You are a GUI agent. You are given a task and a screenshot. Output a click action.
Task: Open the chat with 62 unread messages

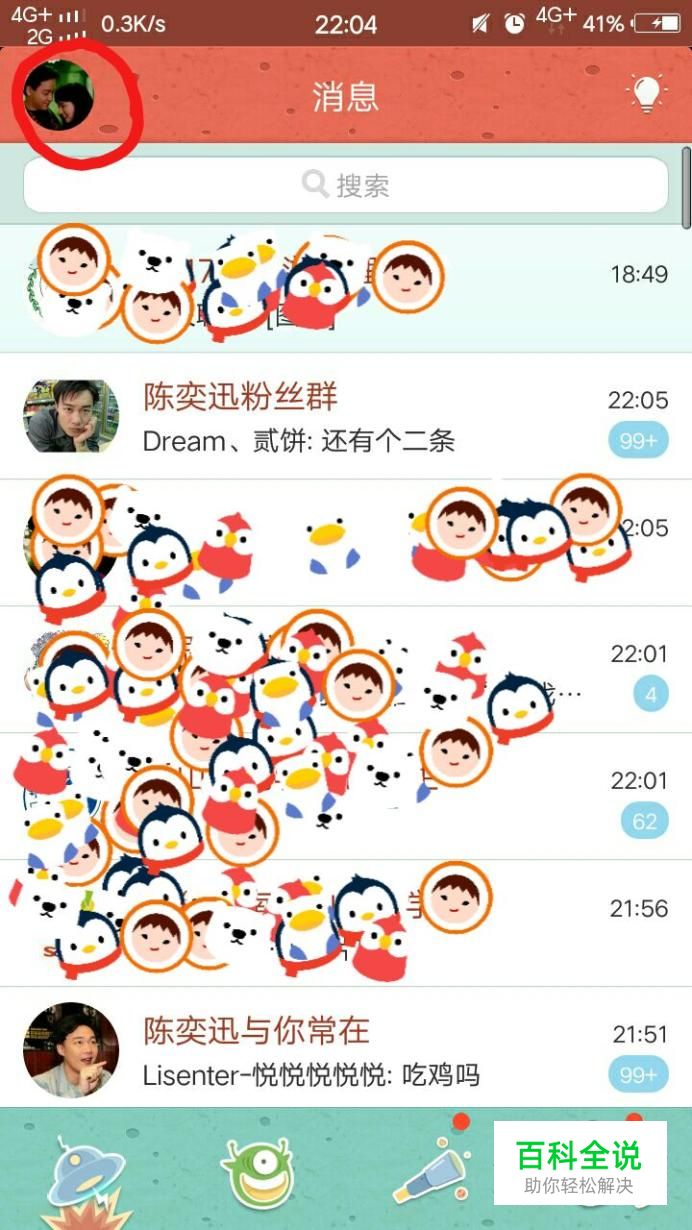[x=346, y=797]
